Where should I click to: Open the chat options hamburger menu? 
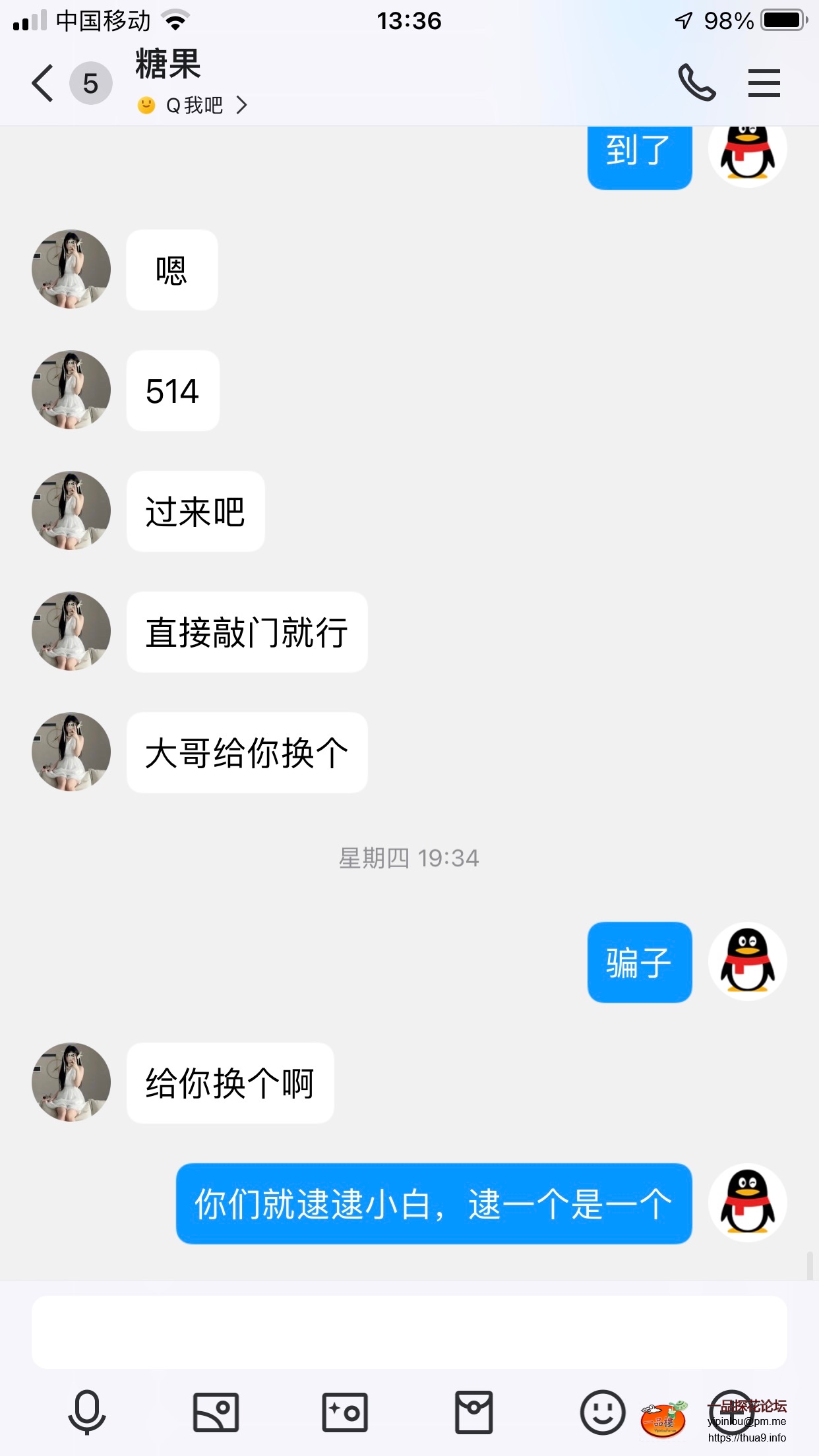pos(764,82)
